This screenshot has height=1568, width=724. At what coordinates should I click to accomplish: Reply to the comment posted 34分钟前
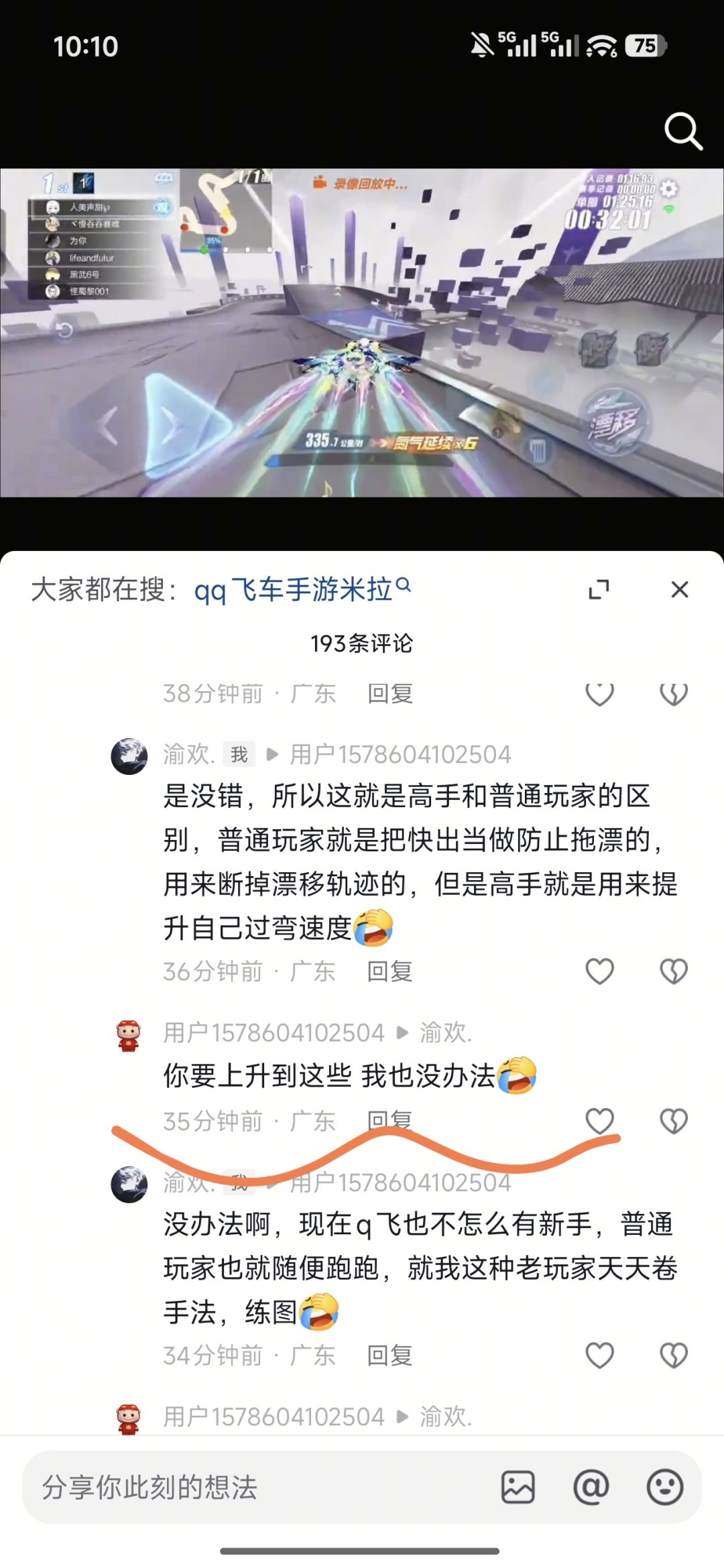tap(389, 1355)
